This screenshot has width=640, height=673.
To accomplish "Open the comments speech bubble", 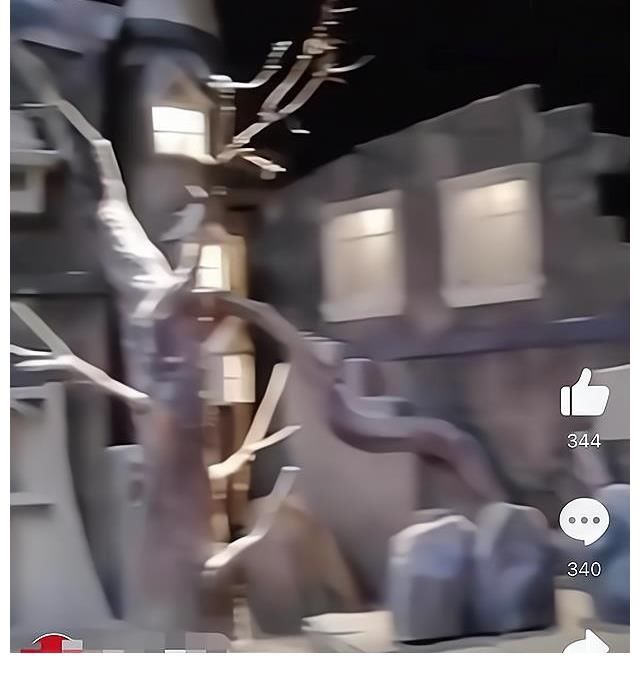I will pyautogui.click(x=584, y=521).
